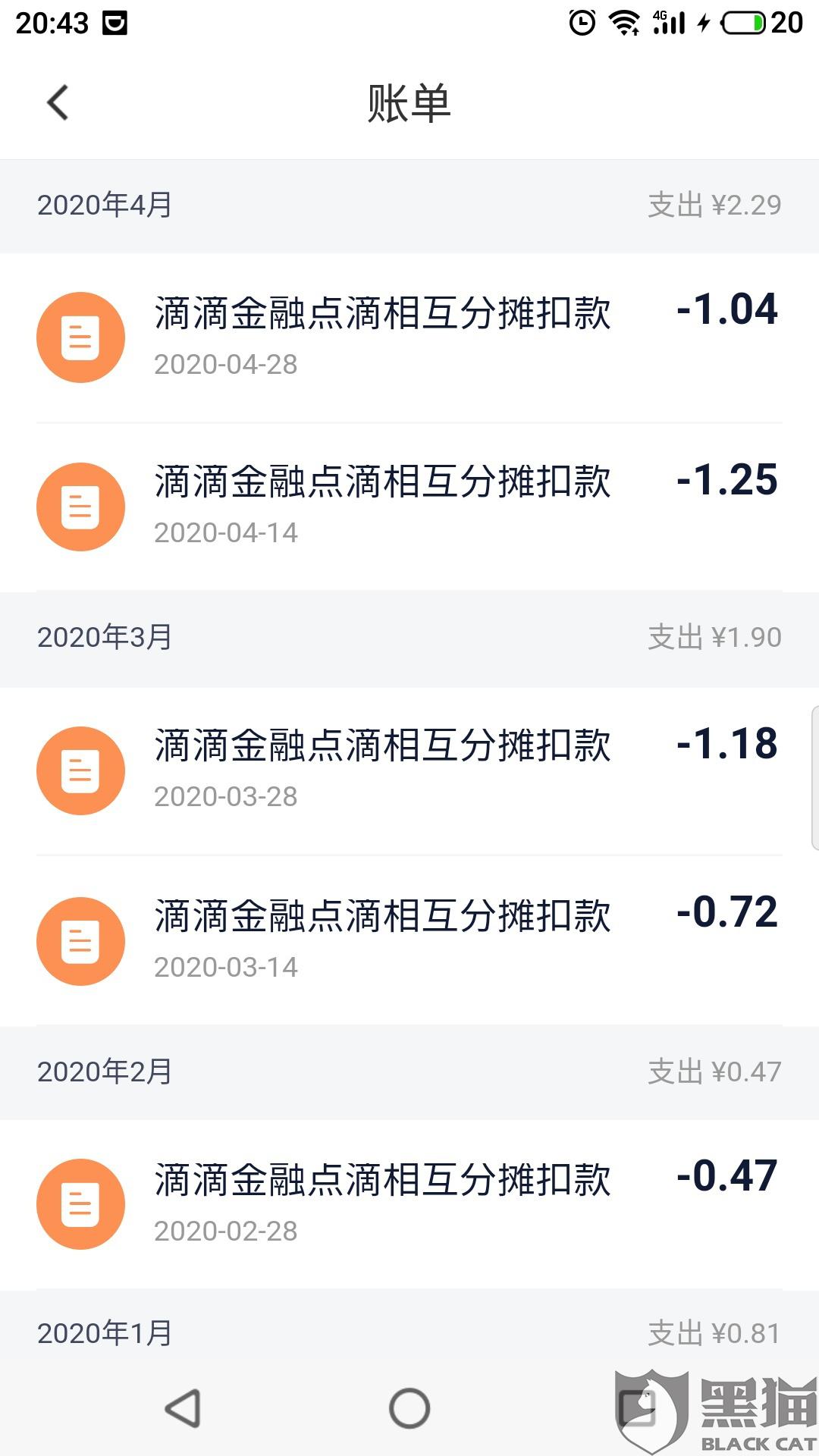Go to the system home screen

click(x=409, y=1408)
